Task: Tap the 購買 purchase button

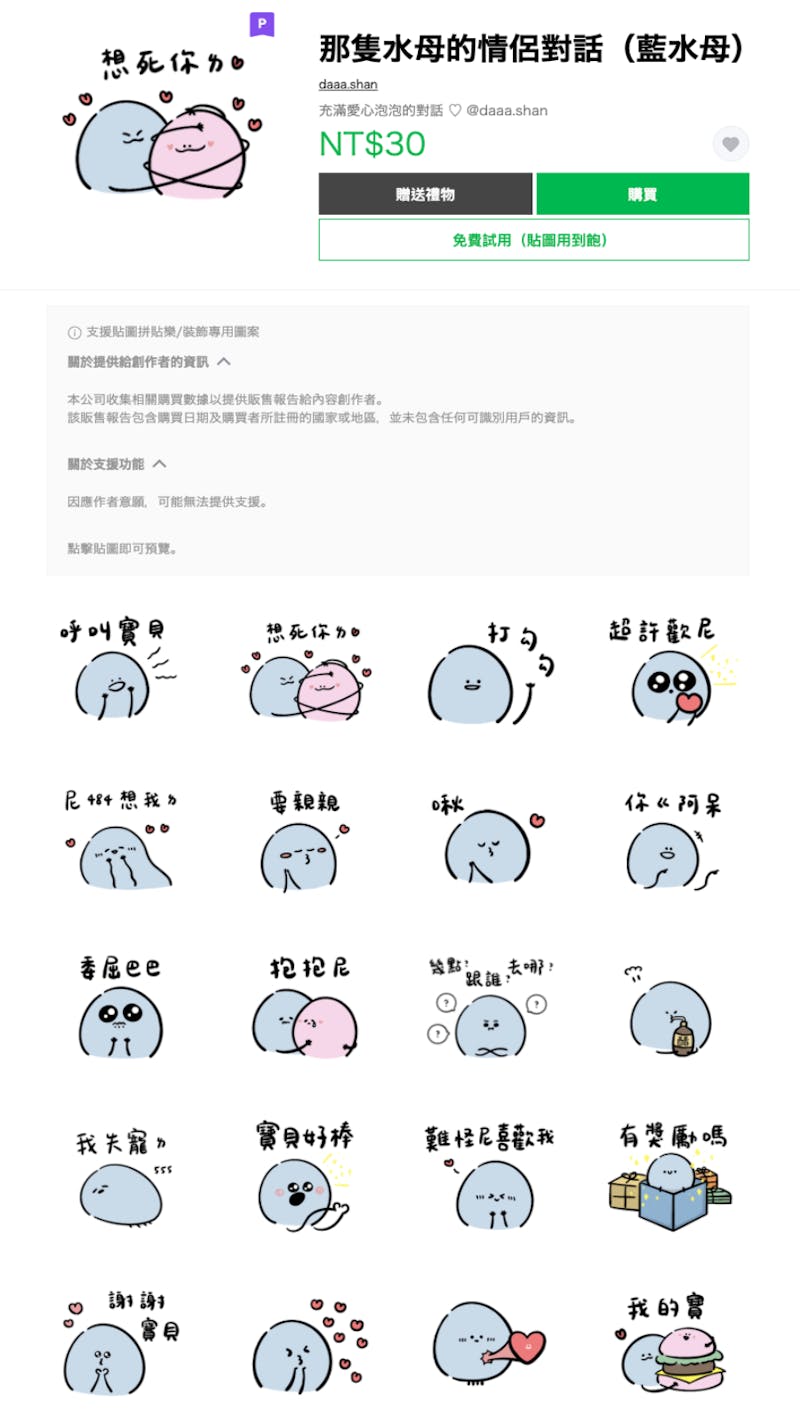Action: click(x=642, y=194)
